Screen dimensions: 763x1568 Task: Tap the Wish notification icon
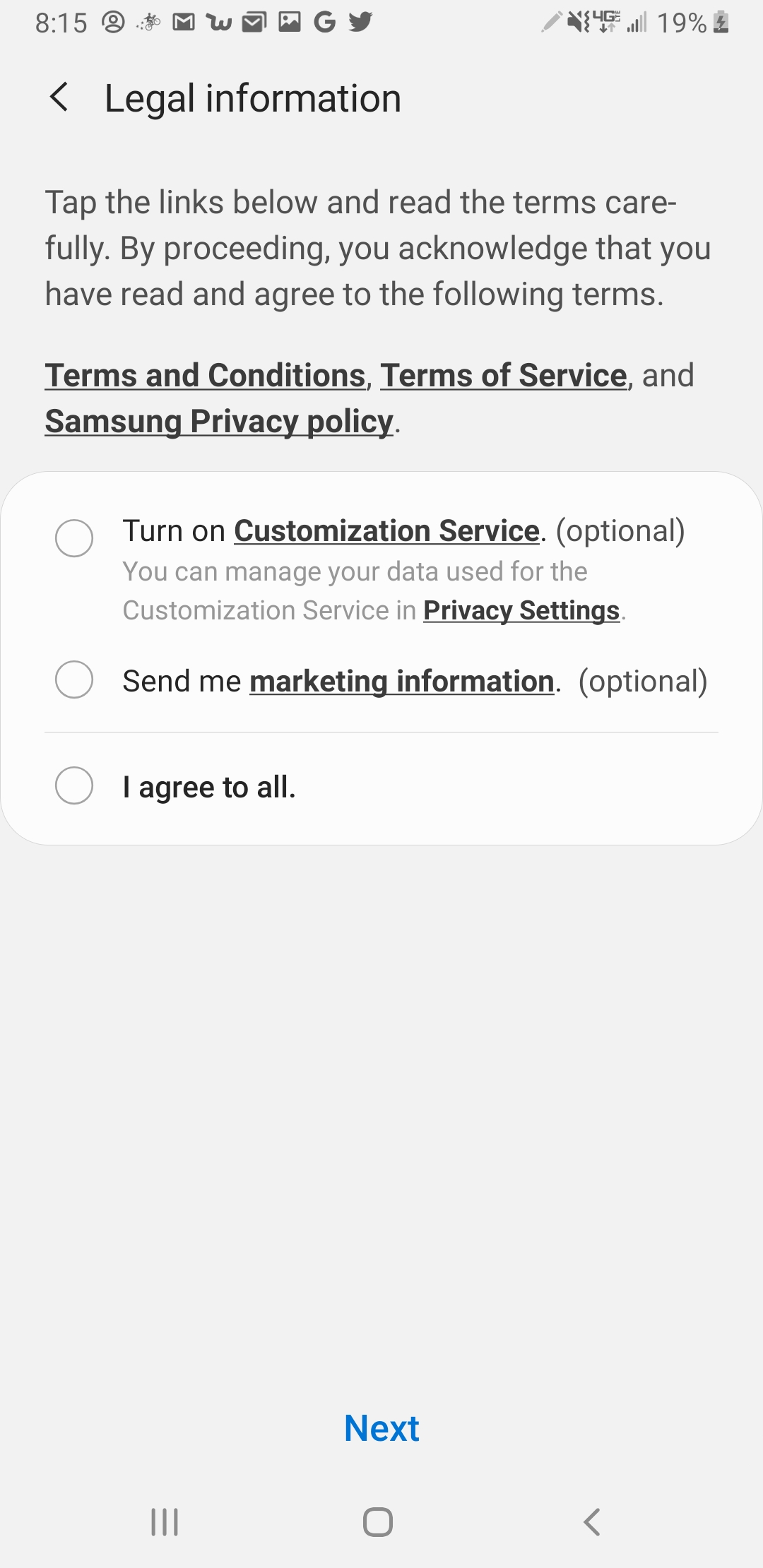coord(220,22)
